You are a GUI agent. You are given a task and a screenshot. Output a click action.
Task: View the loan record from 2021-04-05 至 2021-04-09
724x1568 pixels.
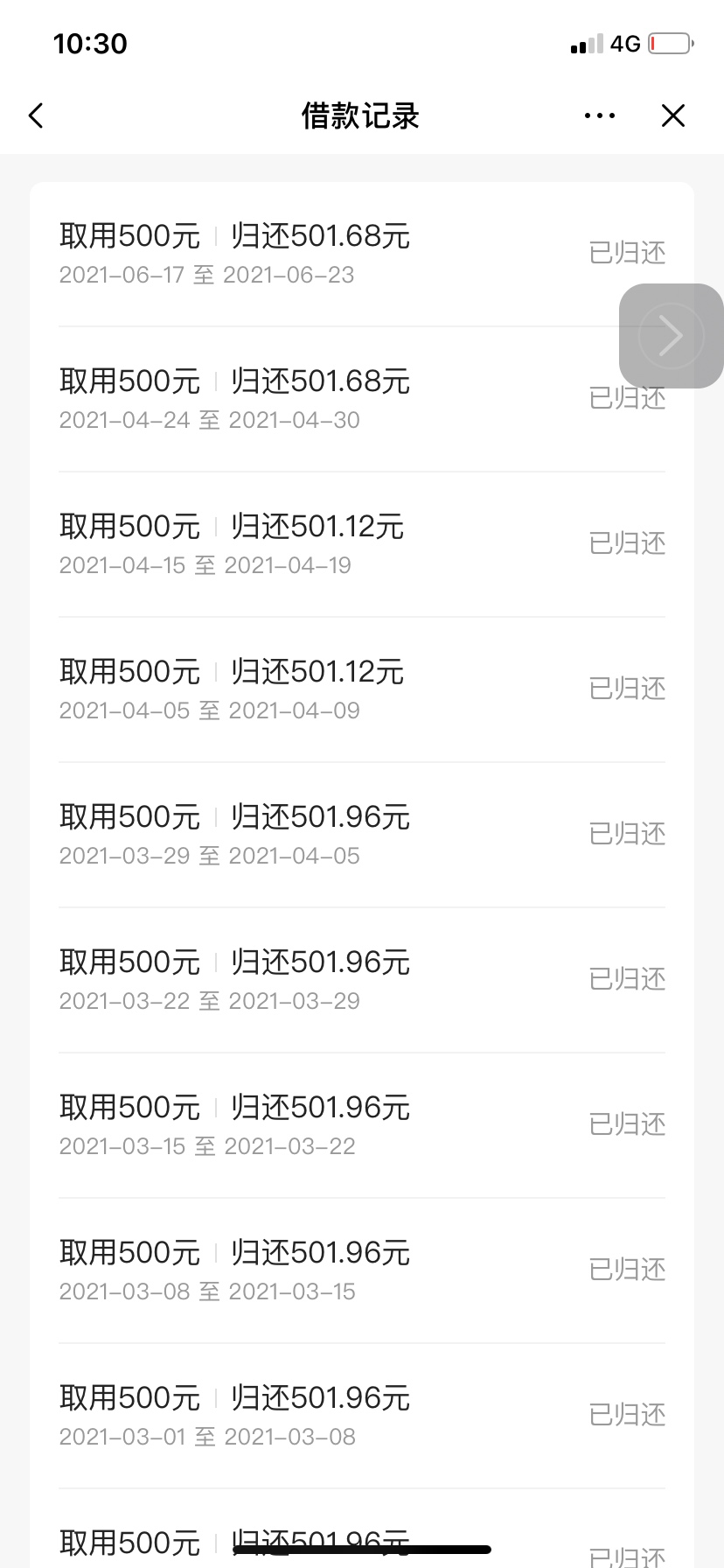click(x=362, y=689)
